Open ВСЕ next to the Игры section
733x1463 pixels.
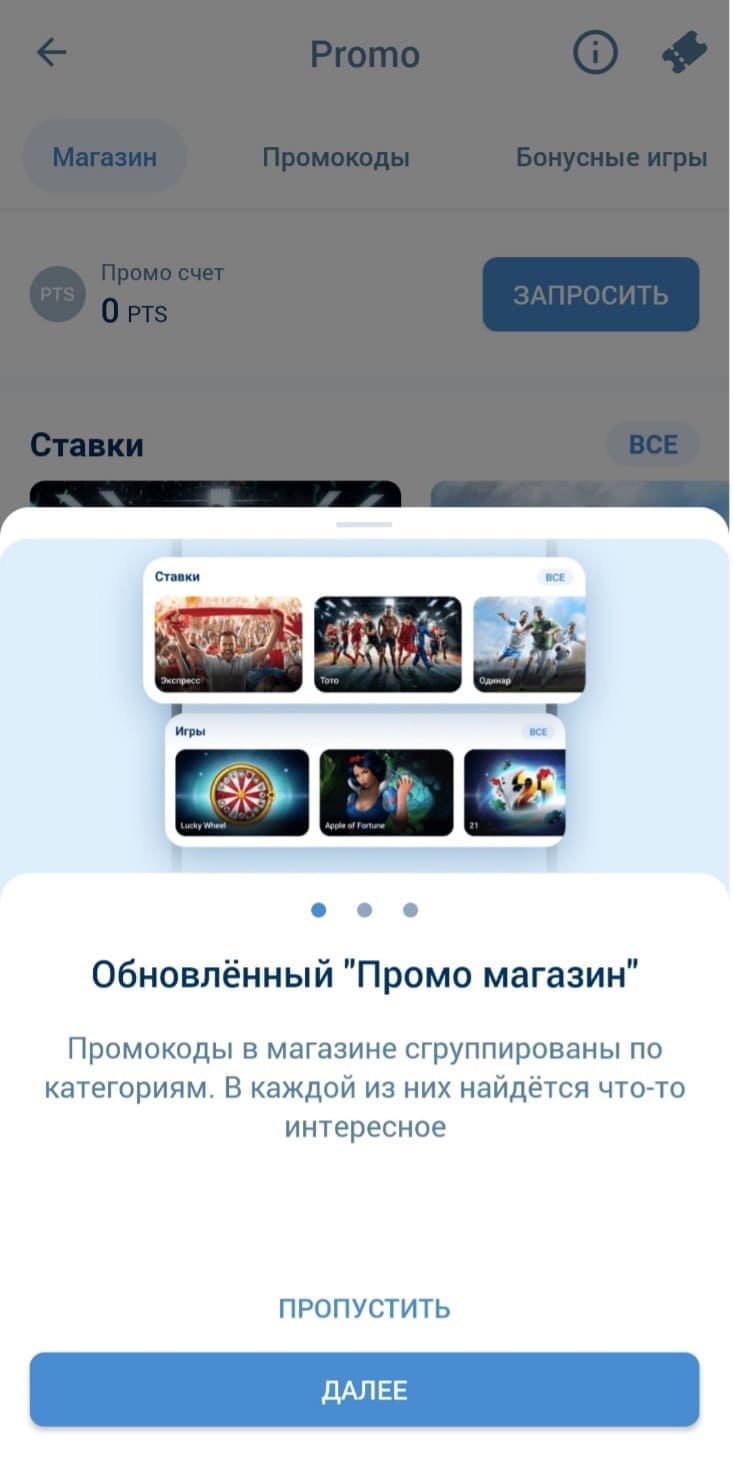pyautogui.click(x=539, y=732)
